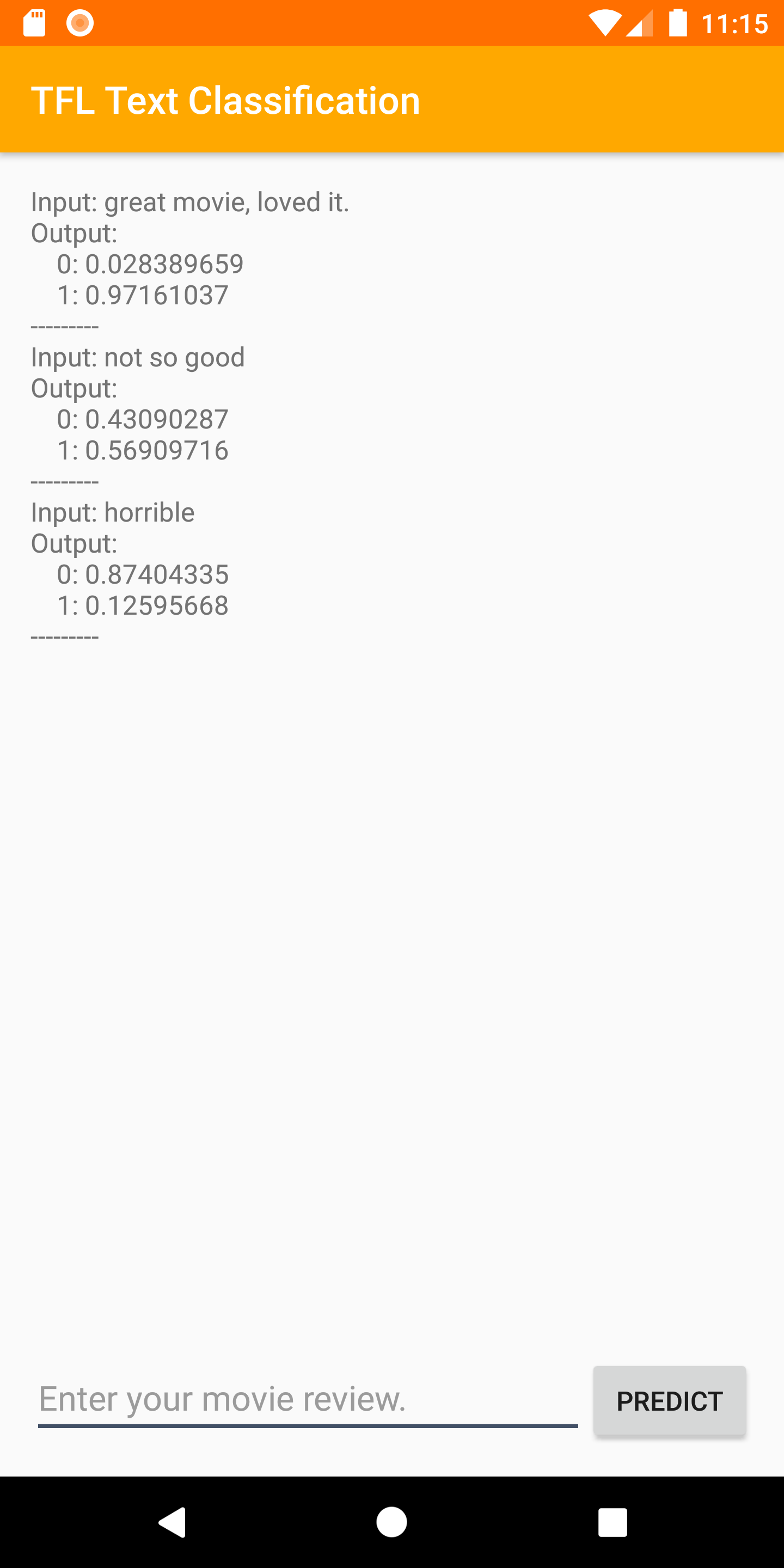
Task: Tap the circular notification icon in status bar
Action: point(79,22)
